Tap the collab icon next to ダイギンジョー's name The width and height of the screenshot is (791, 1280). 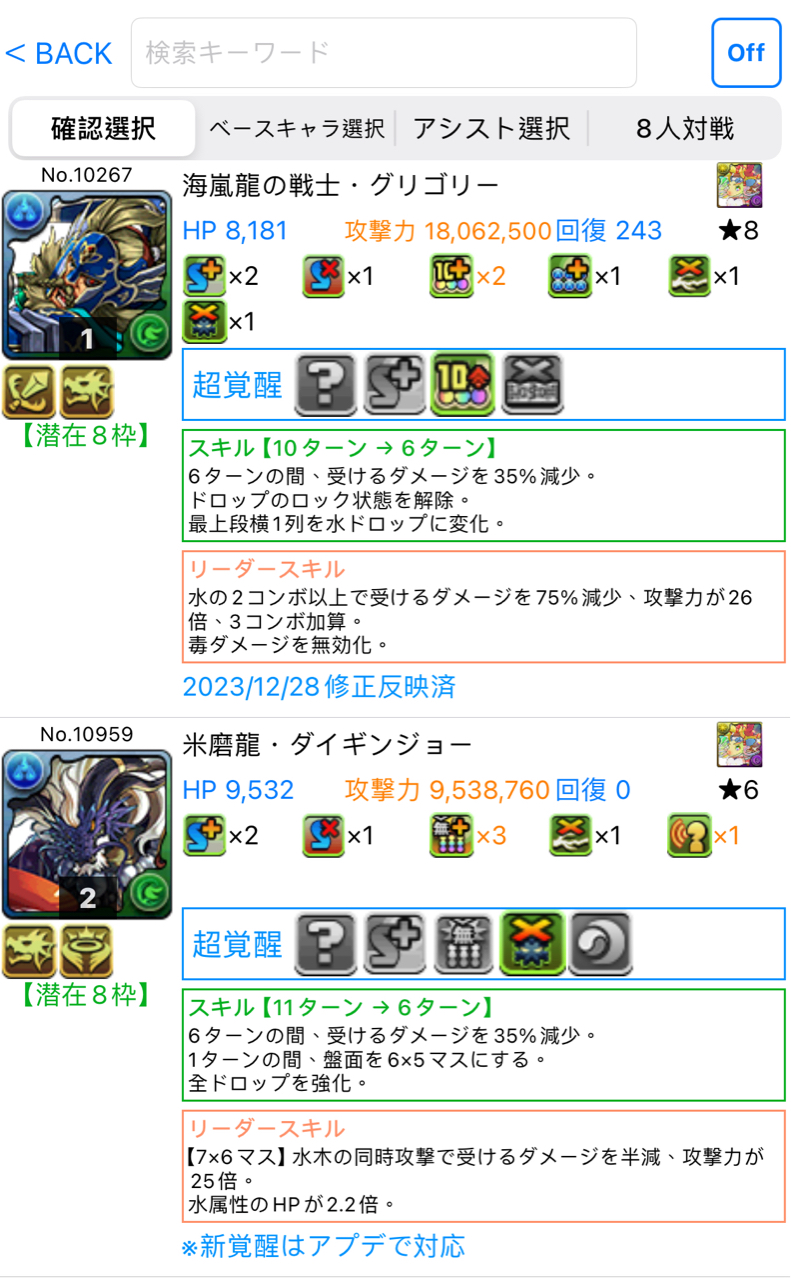(x=739, y=744)
